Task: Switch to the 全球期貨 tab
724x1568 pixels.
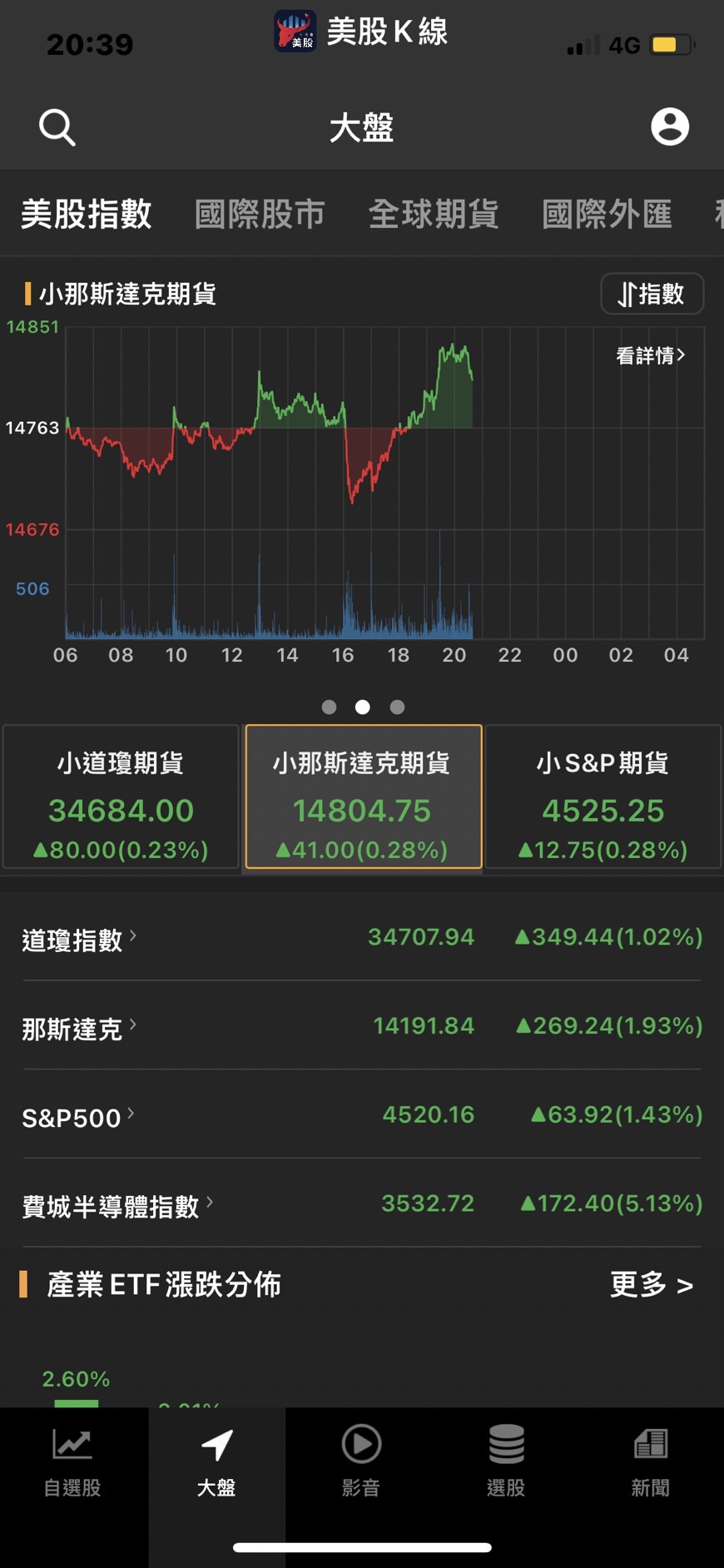Action: (434, 214)
